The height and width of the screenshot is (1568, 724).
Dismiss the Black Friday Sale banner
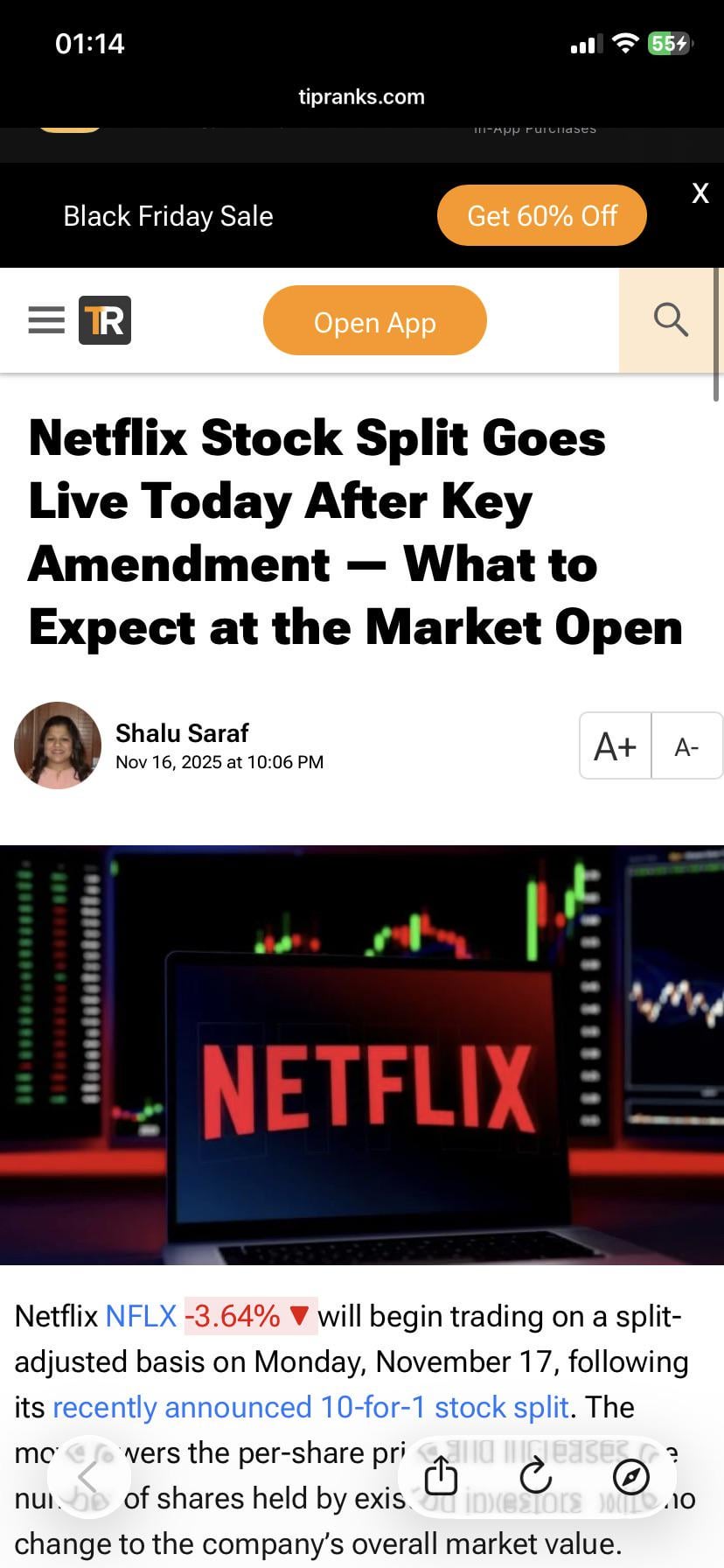(x=700, y=193)
